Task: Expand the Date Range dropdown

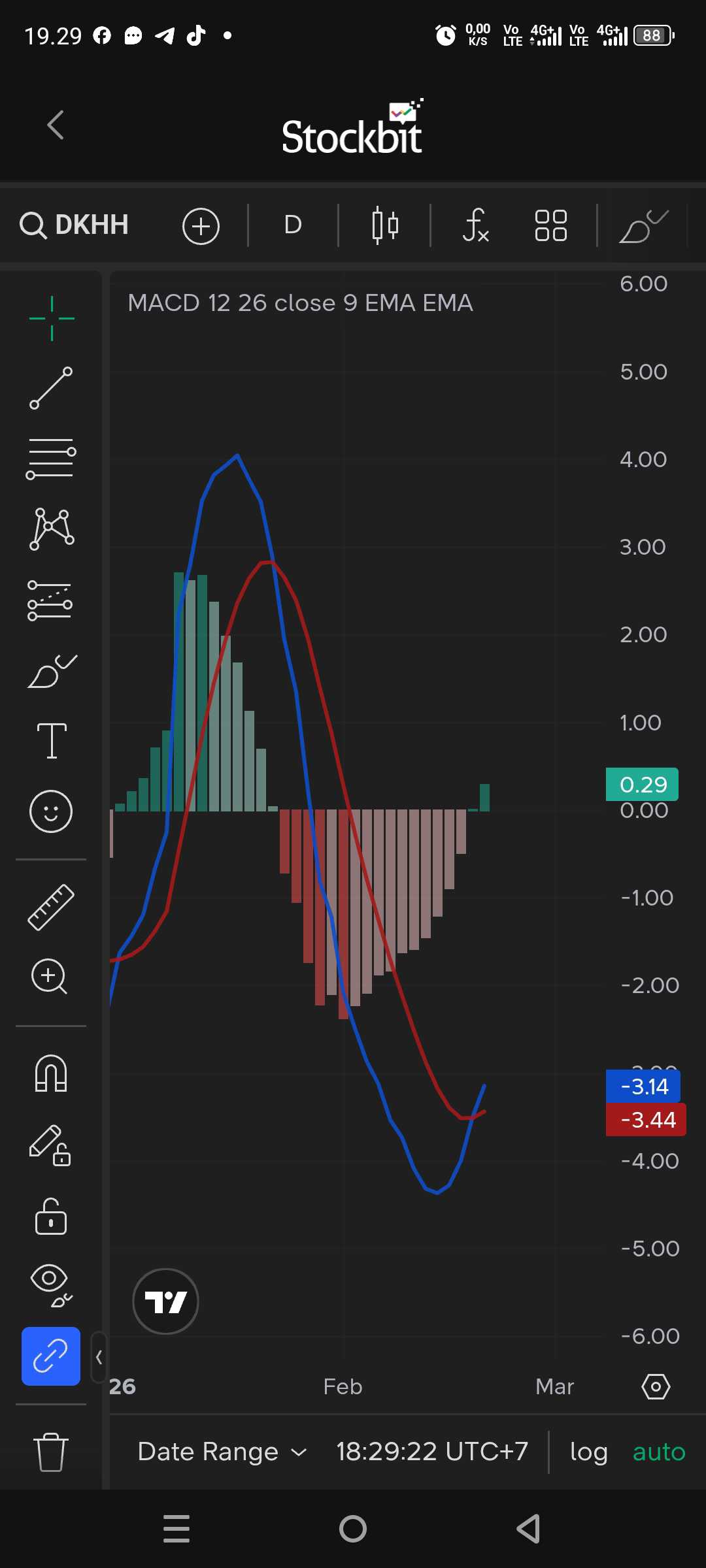Action: coord(222,1452)
